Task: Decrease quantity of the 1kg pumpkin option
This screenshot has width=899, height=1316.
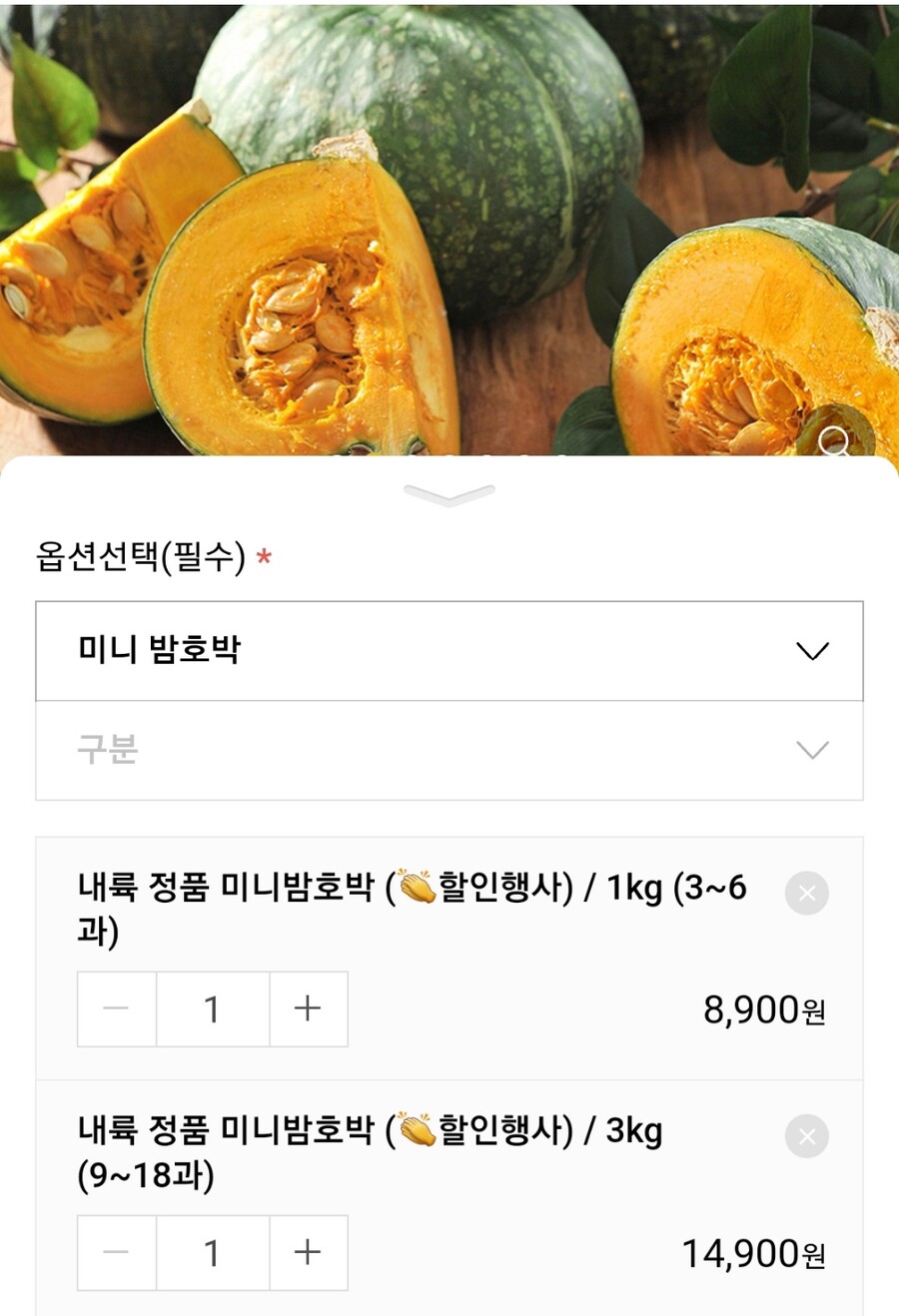Action: pos(116,1008)
